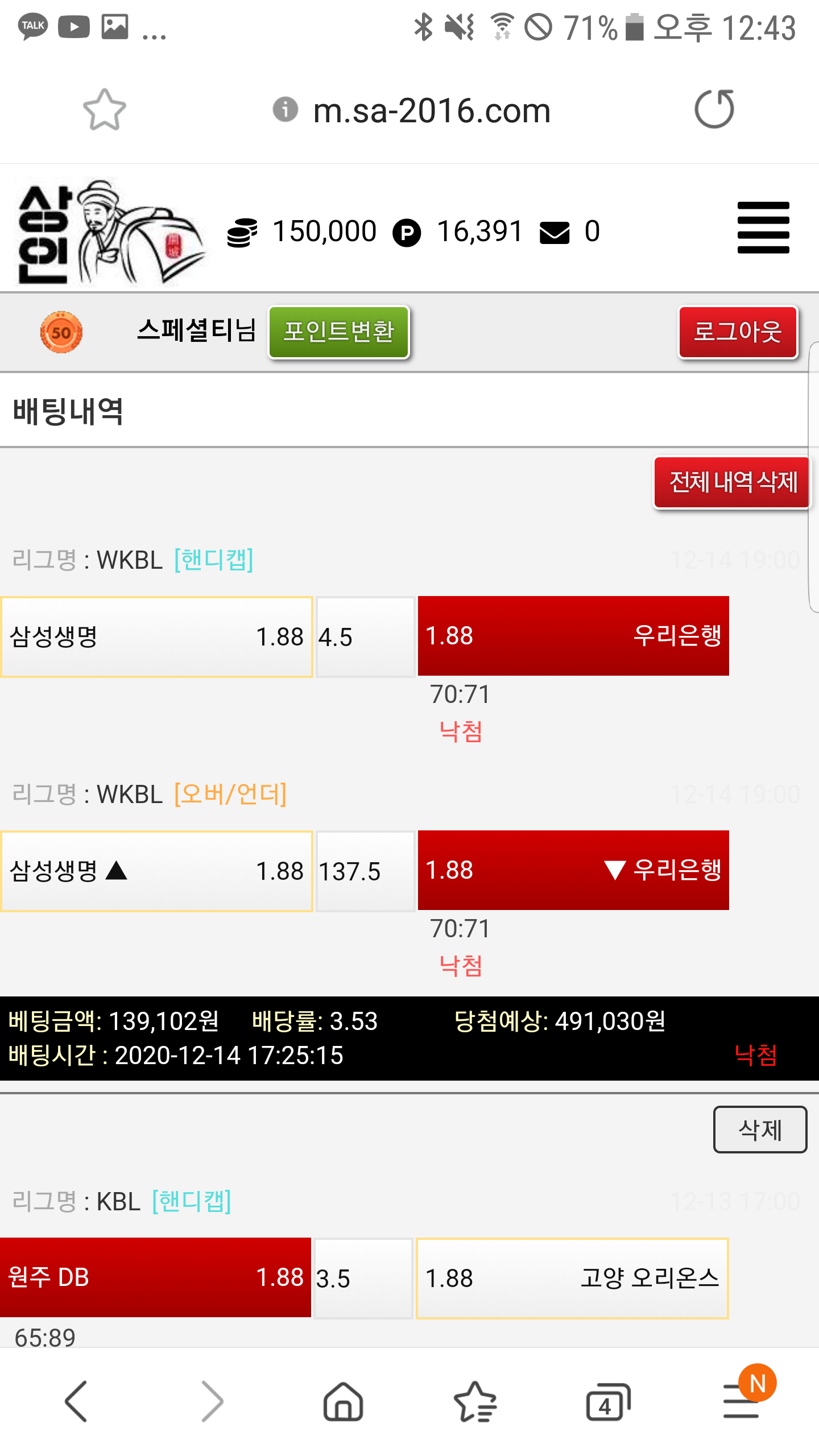Open the hamburger menu
Image resolution: width=819 pixels, height=1456 pixels.
pyautogui.click(x=763, y=227)
